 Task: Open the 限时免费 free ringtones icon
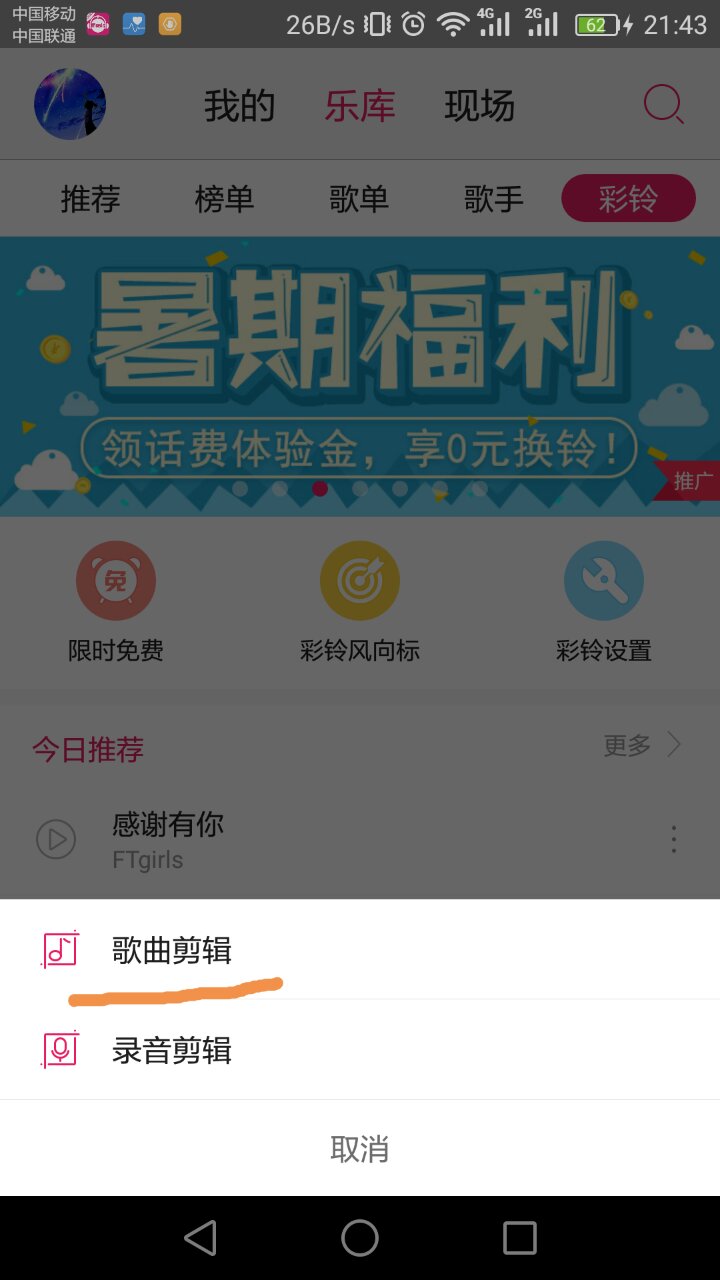click(116, 580)
